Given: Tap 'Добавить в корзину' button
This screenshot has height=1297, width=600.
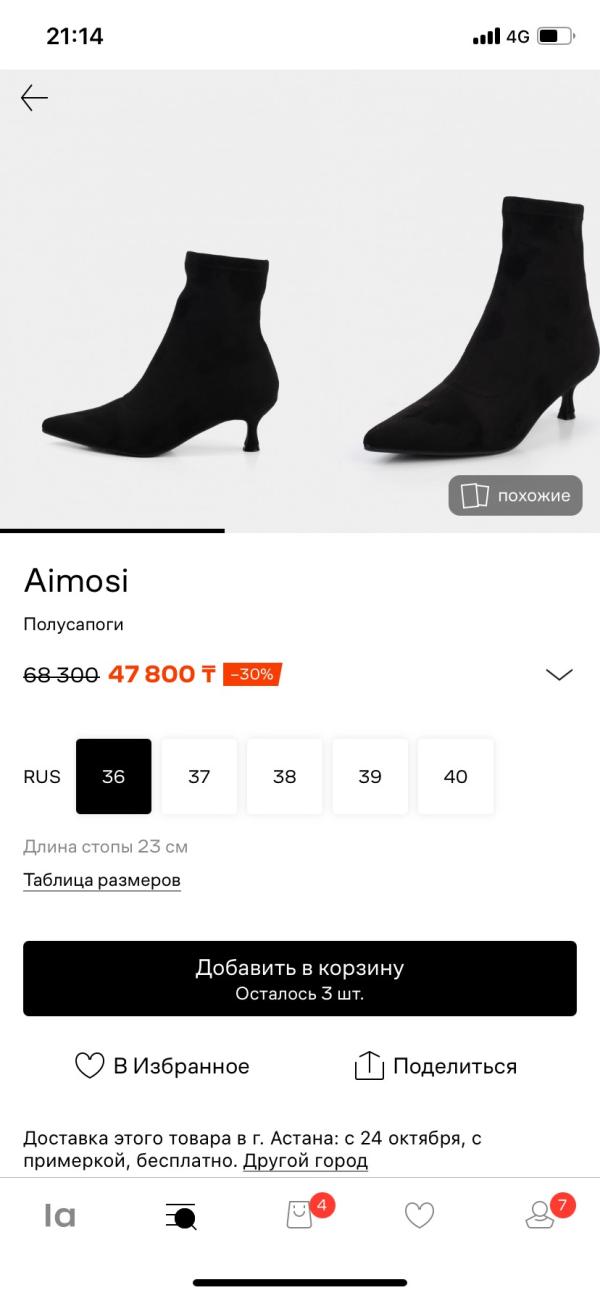Looking at the screenshot, I should (x=300, y=979).
